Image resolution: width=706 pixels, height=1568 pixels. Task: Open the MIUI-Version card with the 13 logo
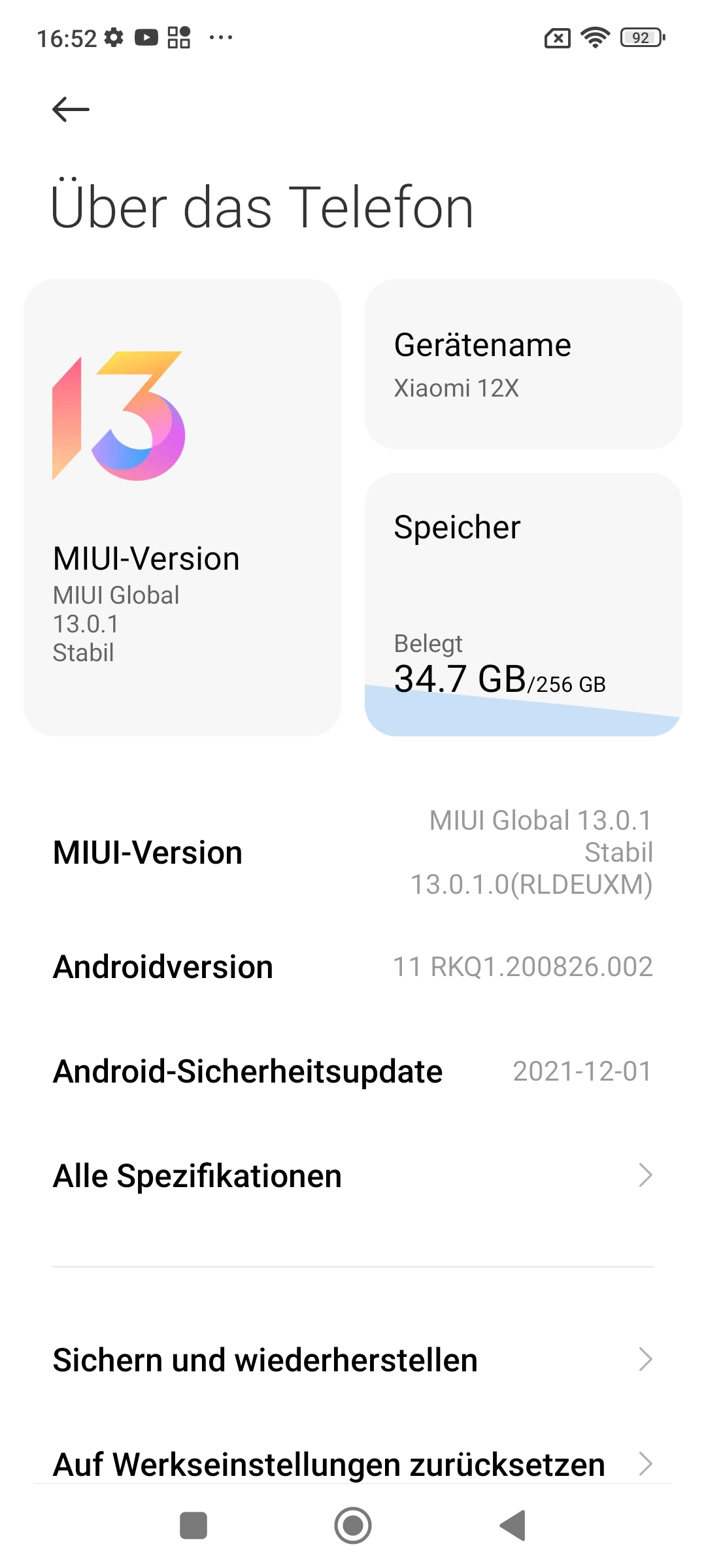[x=182, y=508]
